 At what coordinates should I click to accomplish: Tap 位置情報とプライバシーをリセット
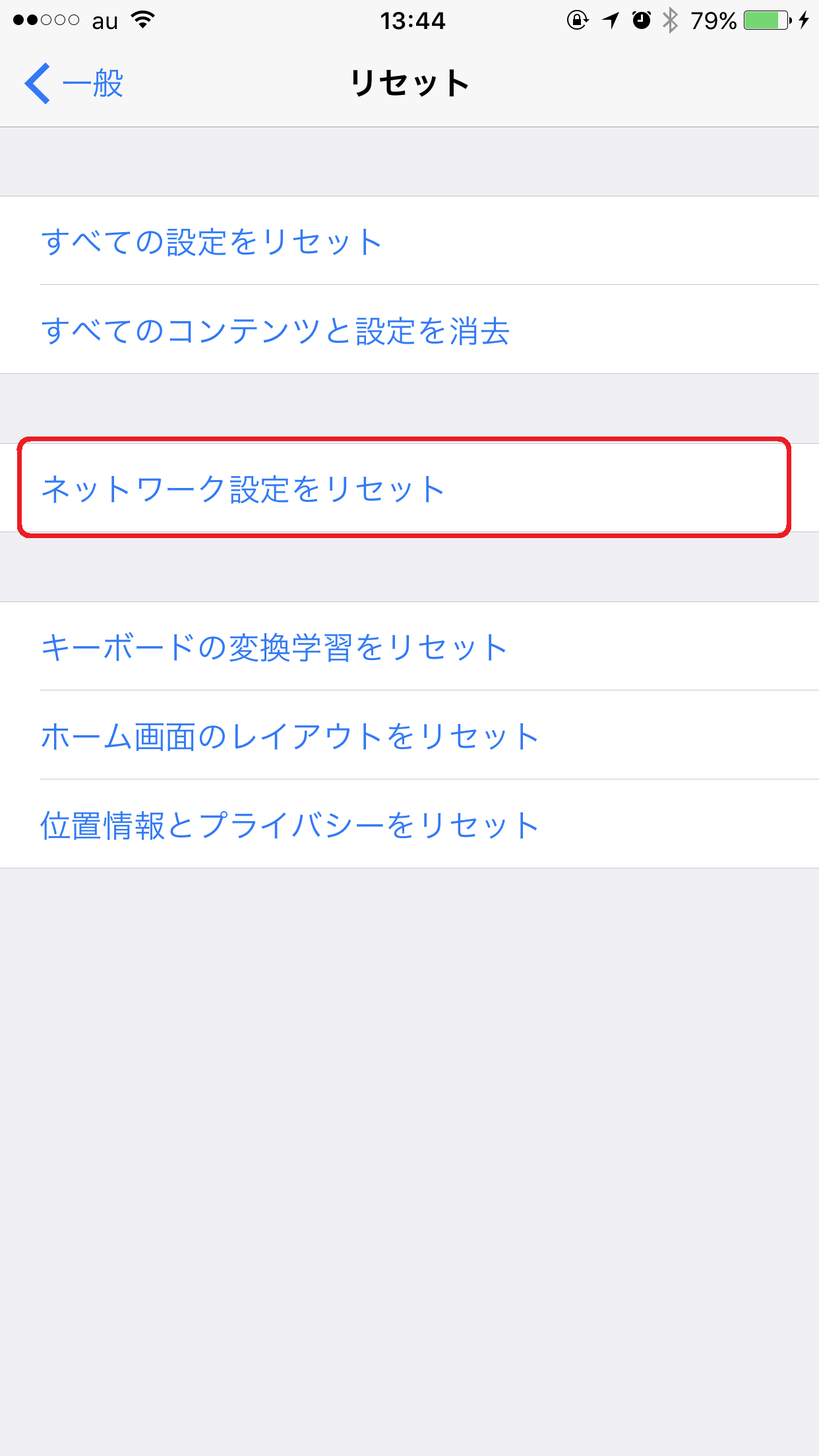[x=289, y=825]
